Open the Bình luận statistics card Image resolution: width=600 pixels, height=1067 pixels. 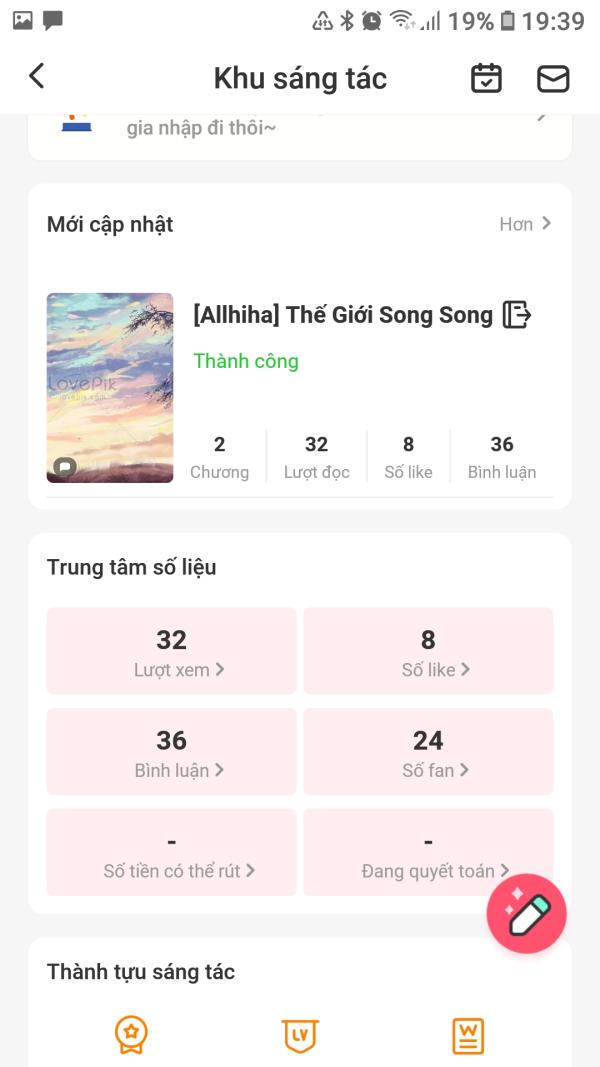coord(172,752)
